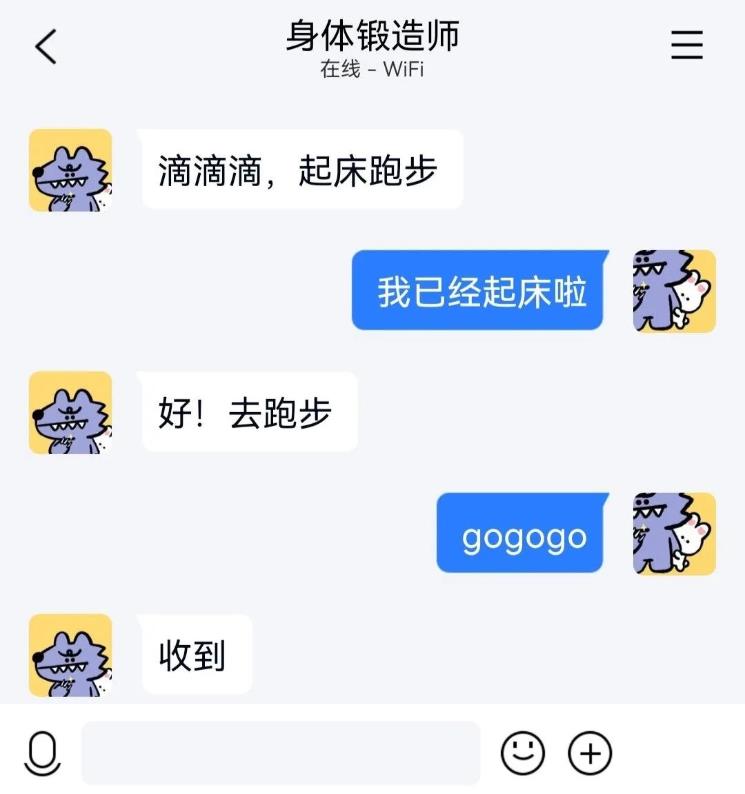Open the plus attachment menu

coord(590,752)
